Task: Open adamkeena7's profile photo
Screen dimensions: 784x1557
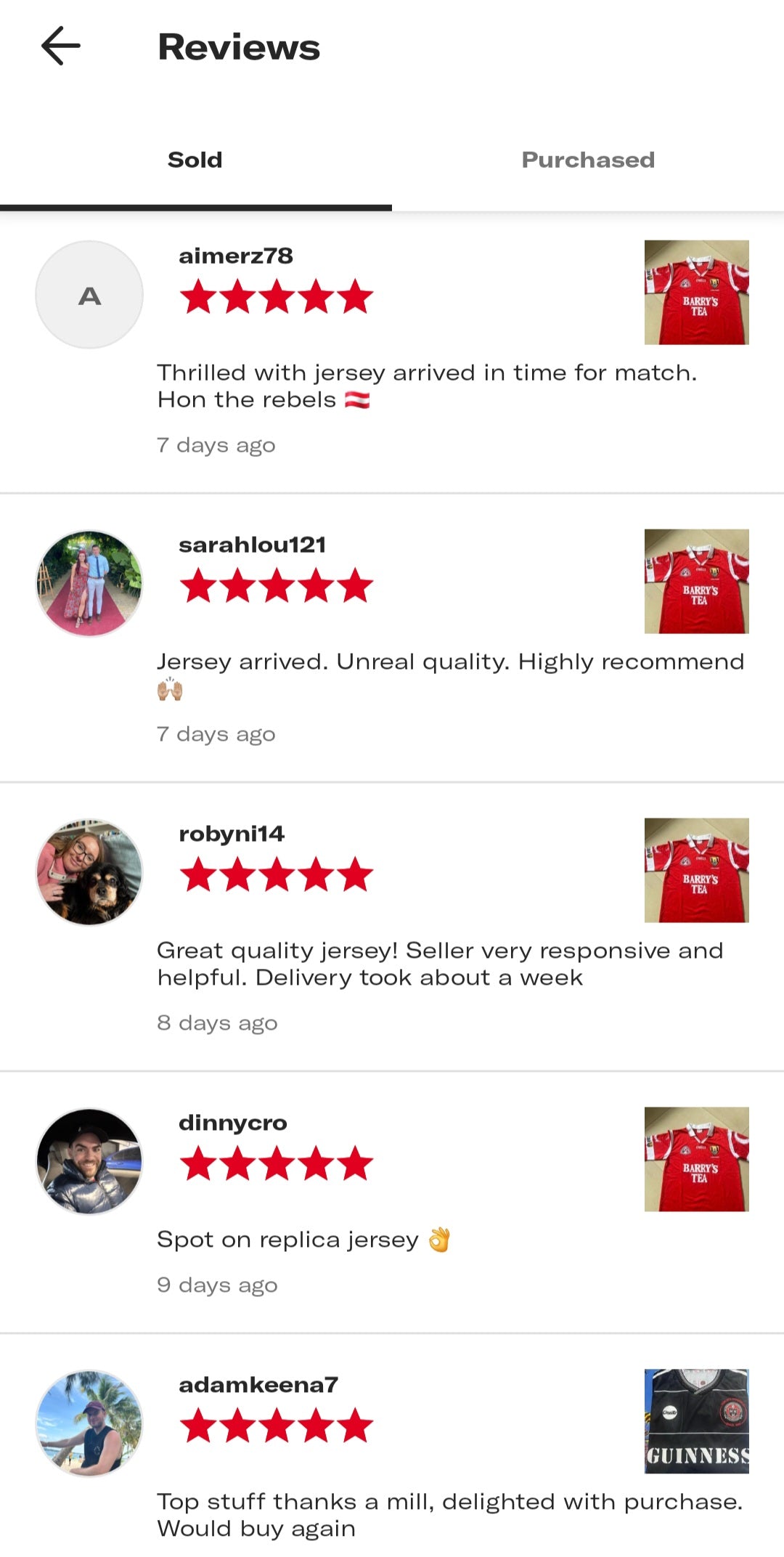Action: point(89,1423)
